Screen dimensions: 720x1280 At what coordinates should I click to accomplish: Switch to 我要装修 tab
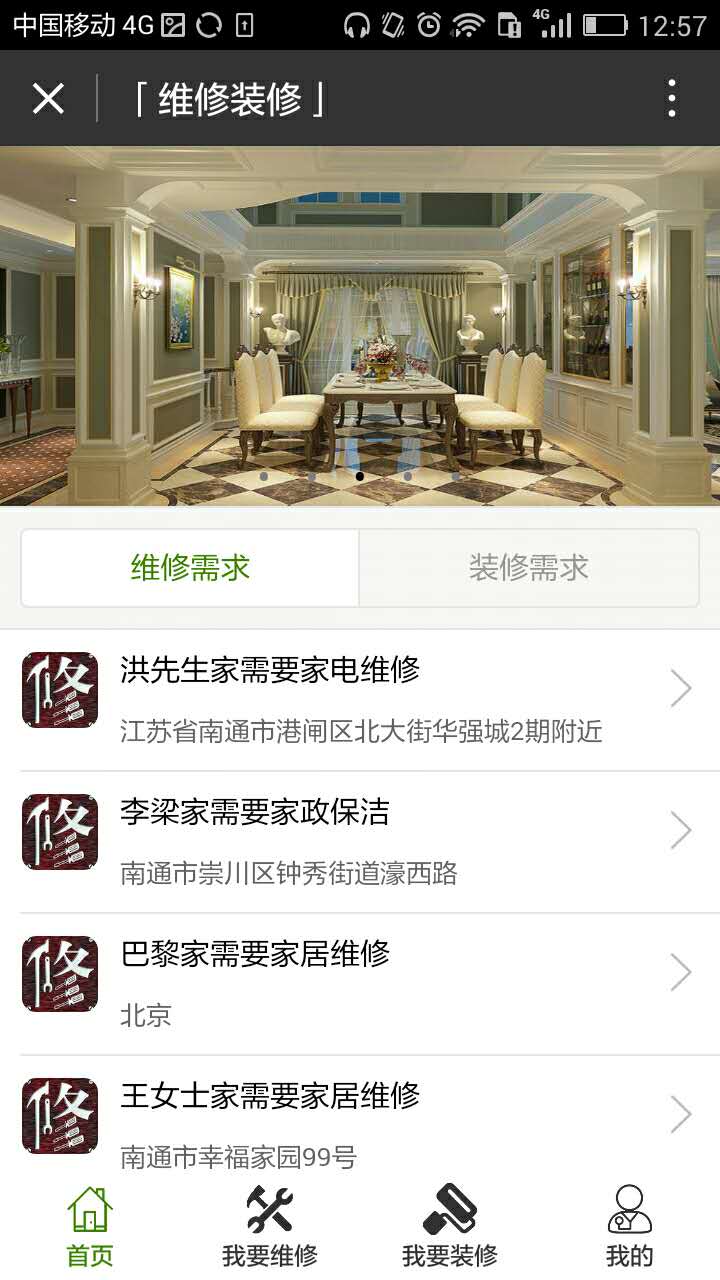tap(450, 1227)
